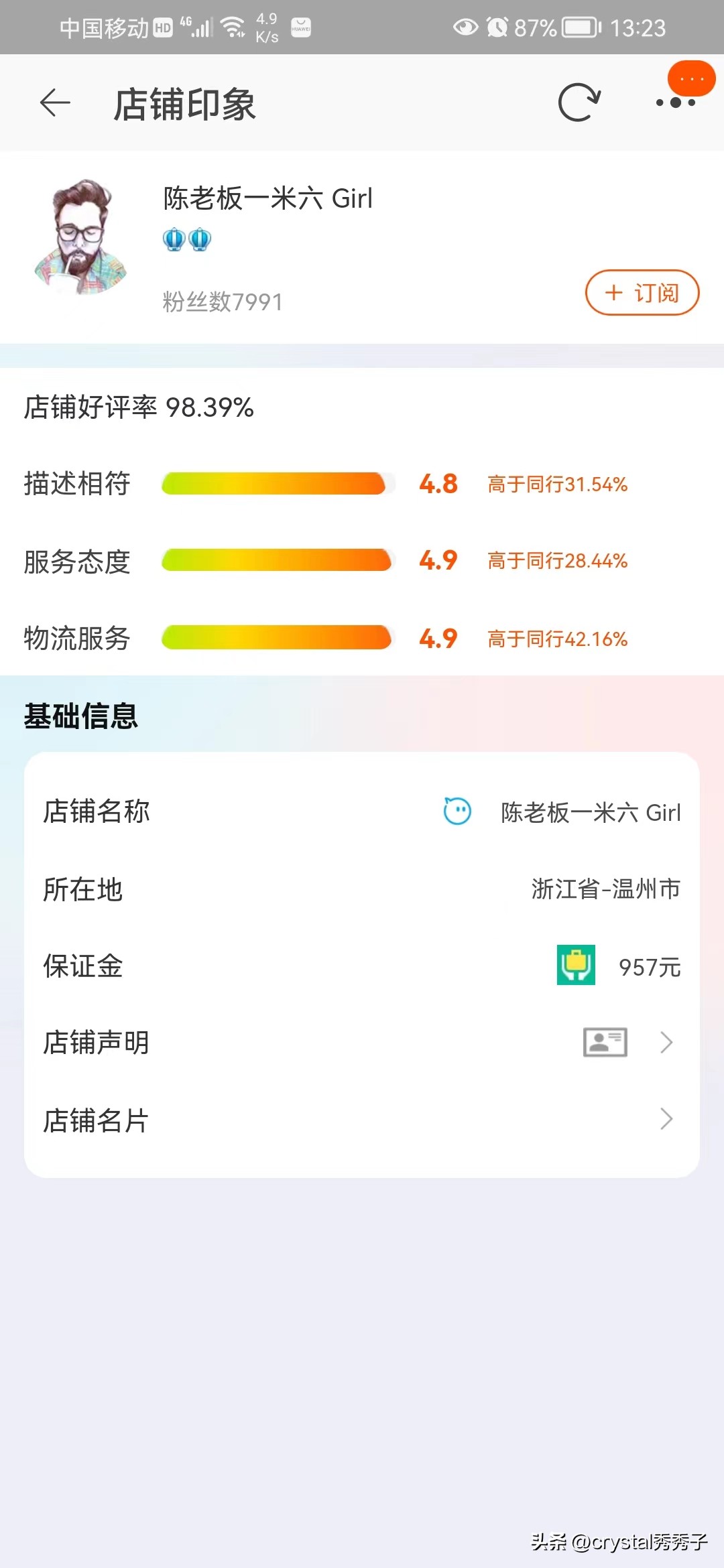Select the shop name 陈老板一米六 Girl
Viewport: 724px width, 1568px height.
click(265, 199)
